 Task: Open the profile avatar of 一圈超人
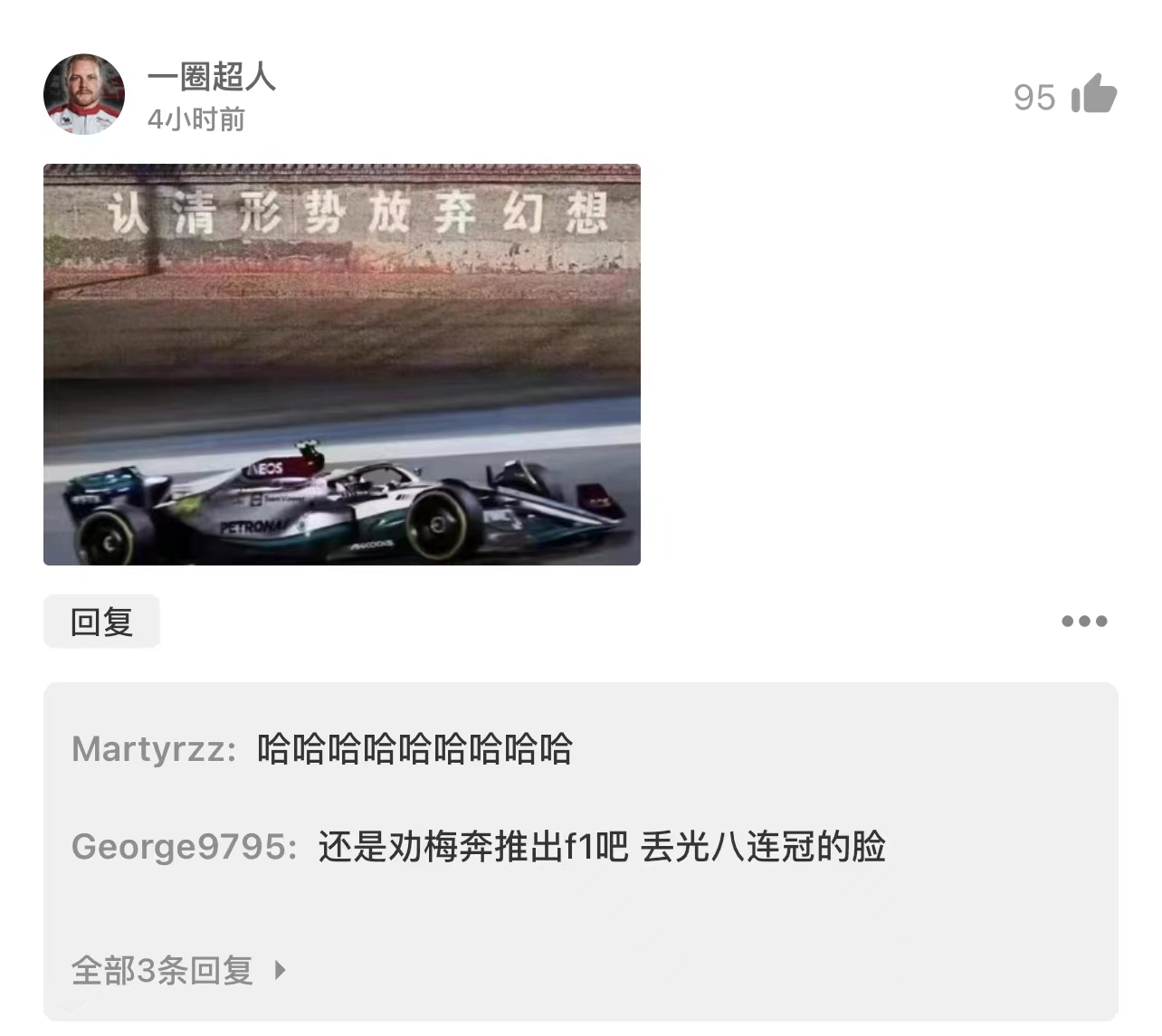[84, 94]
